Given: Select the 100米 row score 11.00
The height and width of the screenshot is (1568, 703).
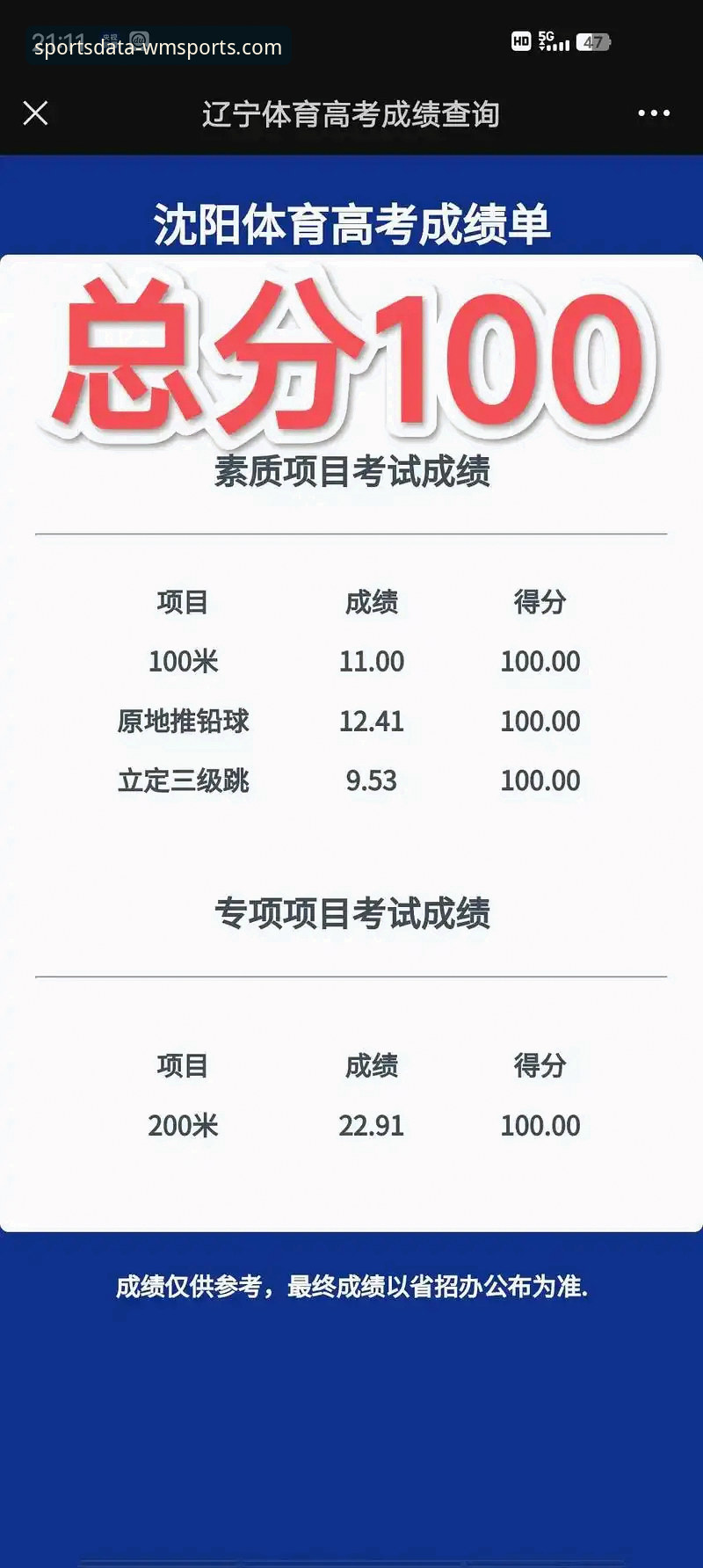Looking at the screenshot, I should pyautogui.click(x=373, y=661).
